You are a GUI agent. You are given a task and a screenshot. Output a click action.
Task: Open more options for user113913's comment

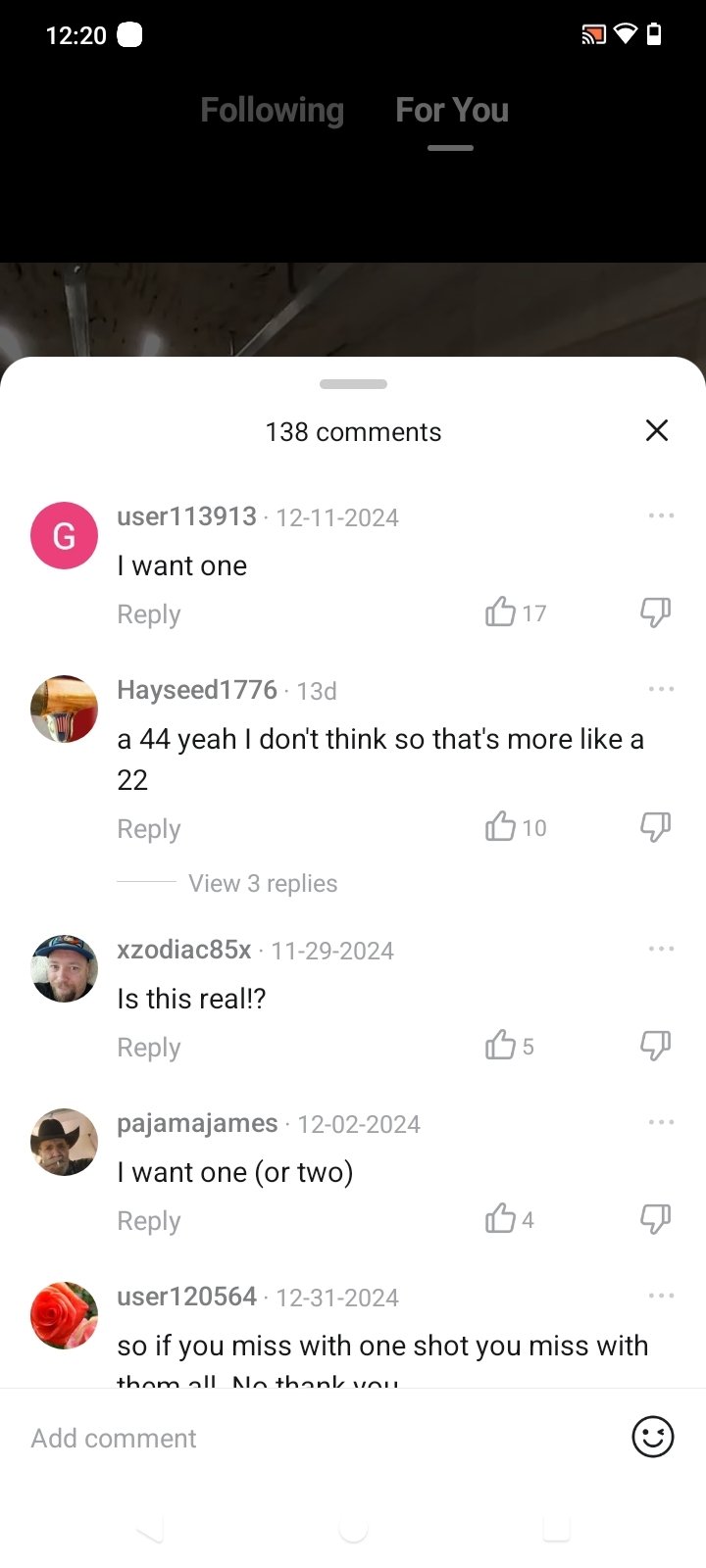pos(661,515)
